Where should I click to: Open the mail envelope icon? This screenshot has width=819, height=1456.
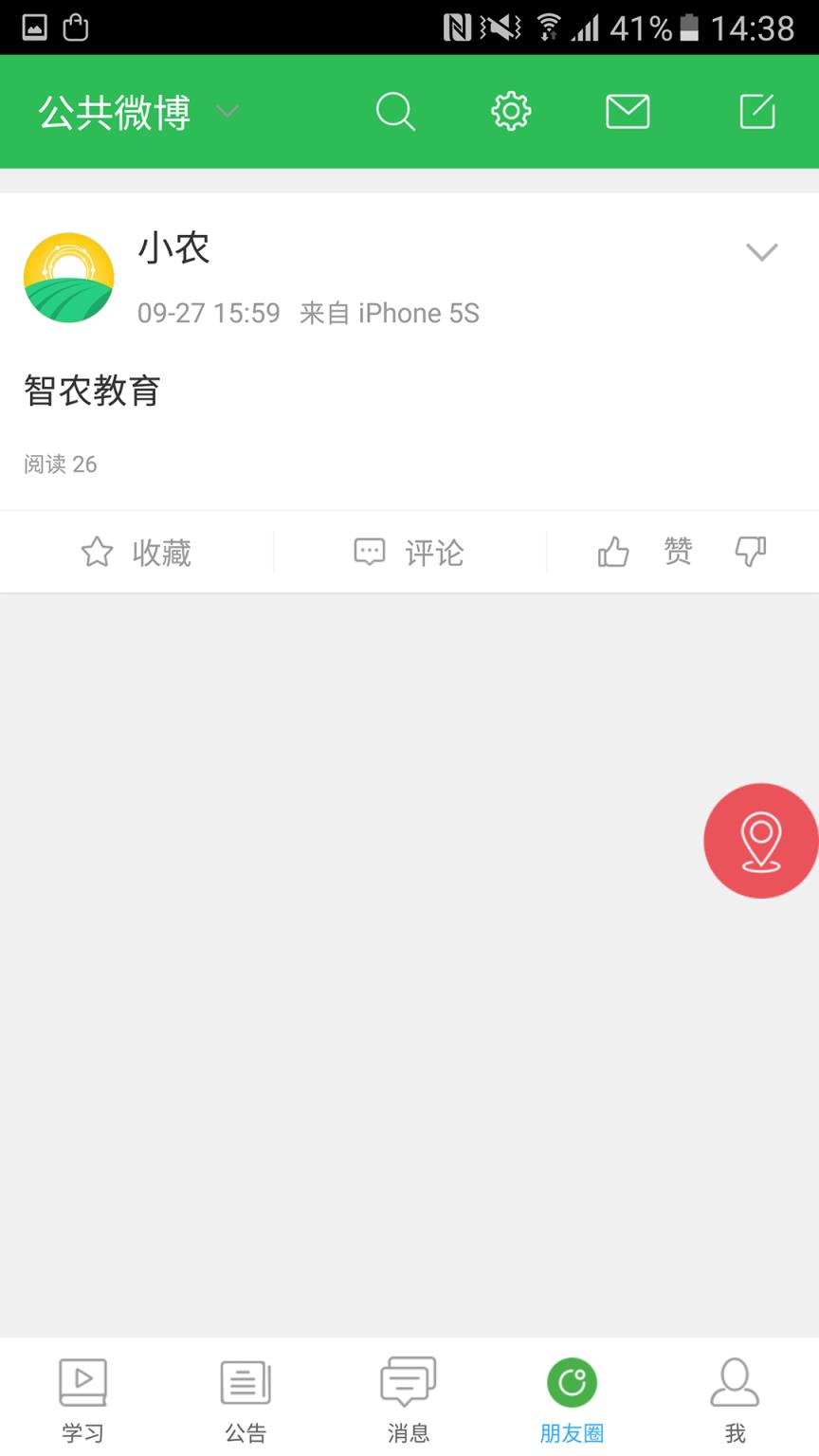[627, 111]
